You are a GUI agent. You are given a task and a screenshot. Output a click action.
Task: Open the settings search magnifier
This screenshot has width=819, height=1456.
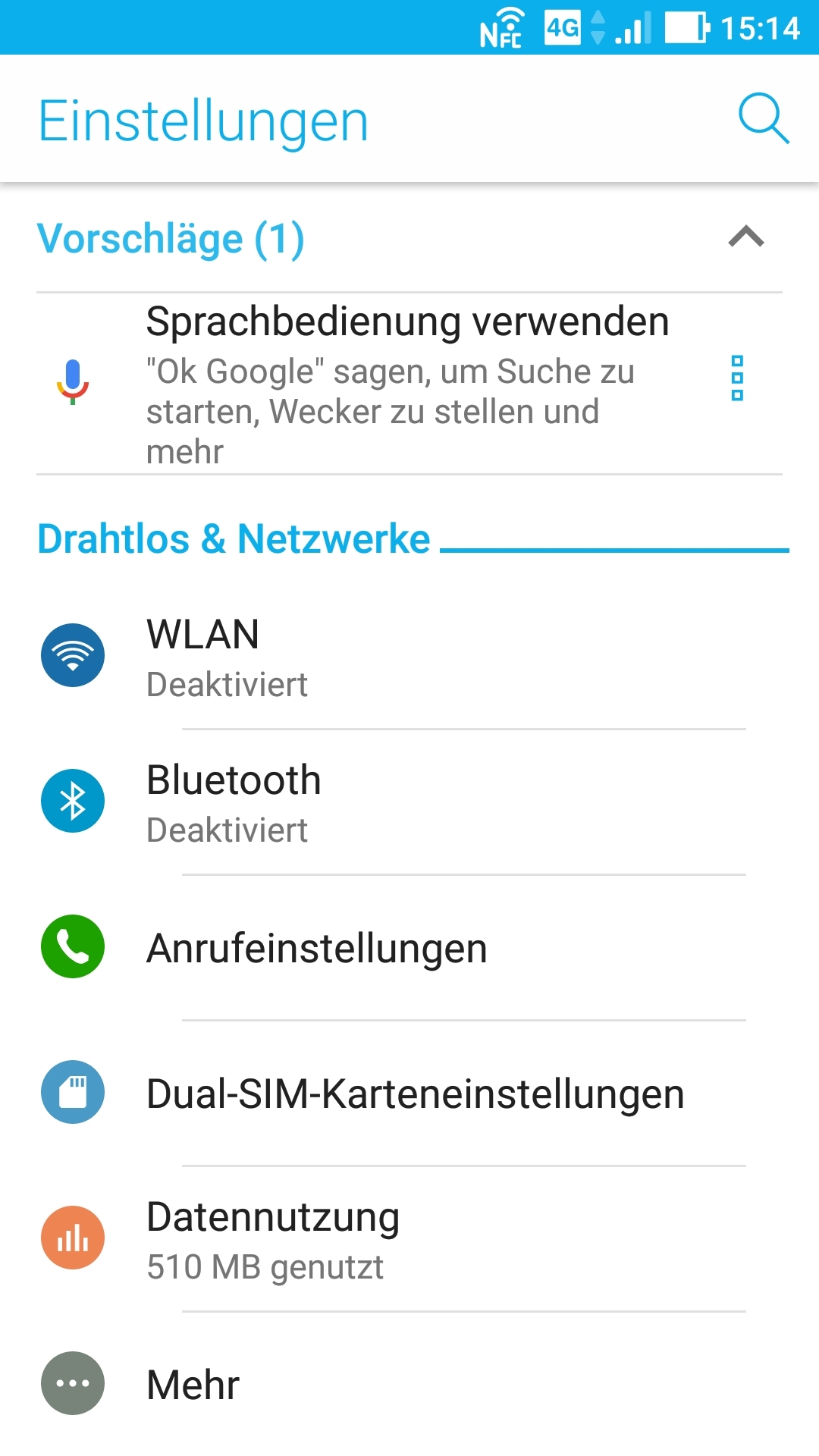click(763, 119)
